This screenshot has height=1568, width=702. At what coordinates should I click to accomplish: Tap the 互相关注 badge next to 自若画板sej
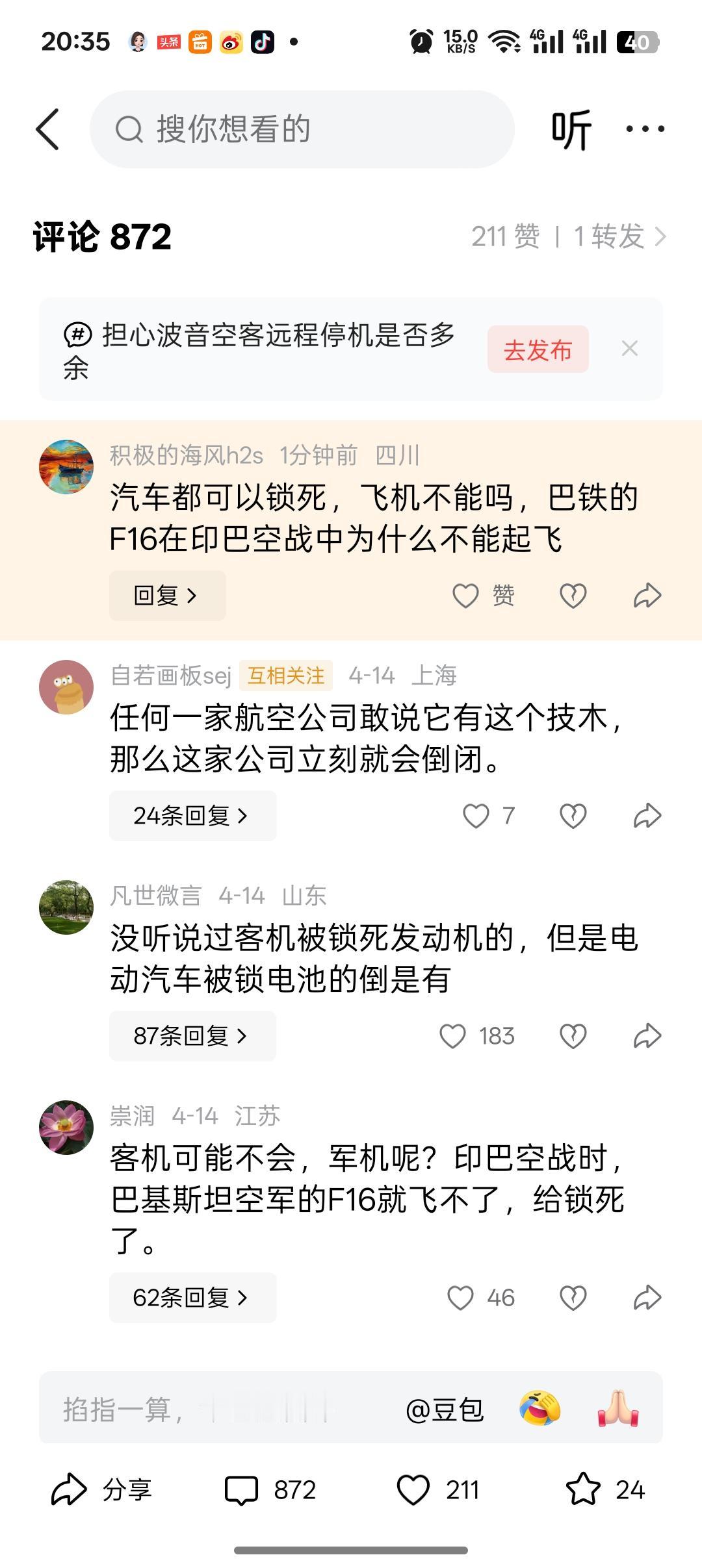point(287,676)
